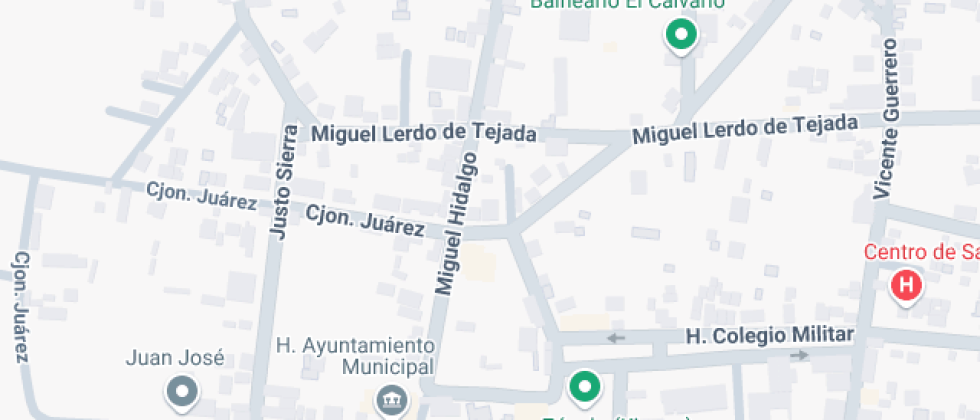Select the green pin below H. Colegio Militar
The width and height of the screenshot is (980, 420).
(x=584, y=385)
